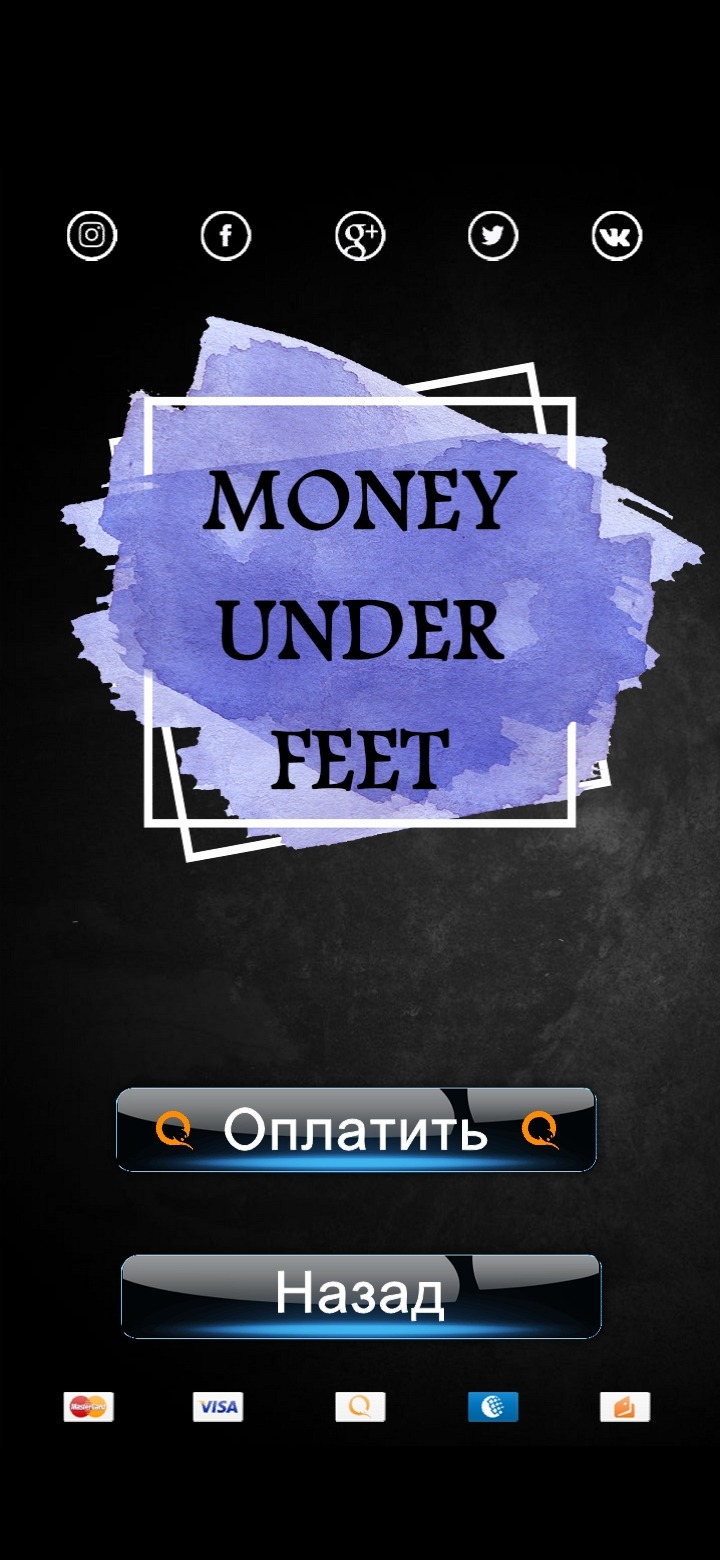Open the Facebook icon
720x1560 pixels.
click(x=226, y=236)
